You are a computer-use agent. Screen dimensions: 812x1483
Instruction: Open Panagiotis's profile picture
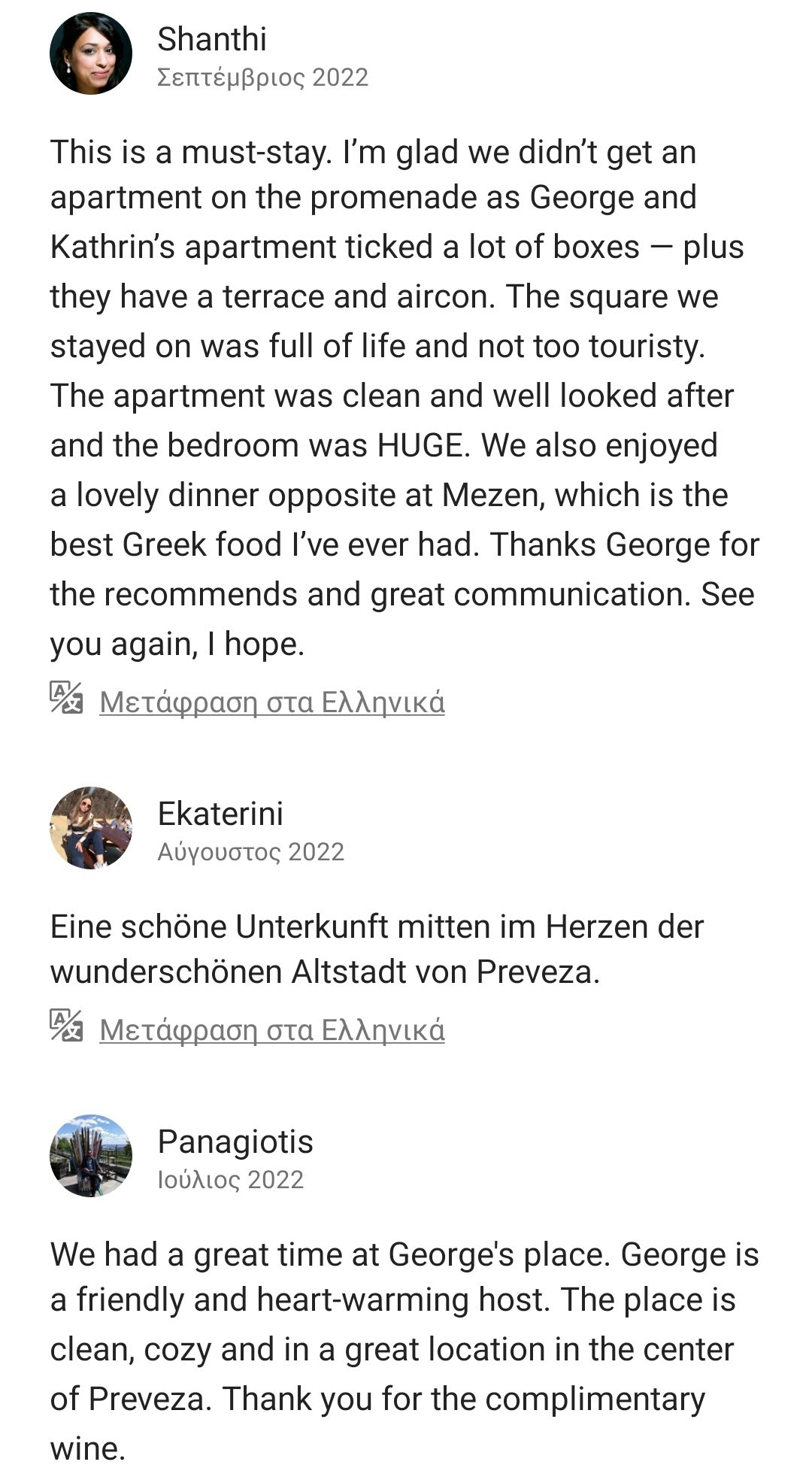coord(91,1156)
